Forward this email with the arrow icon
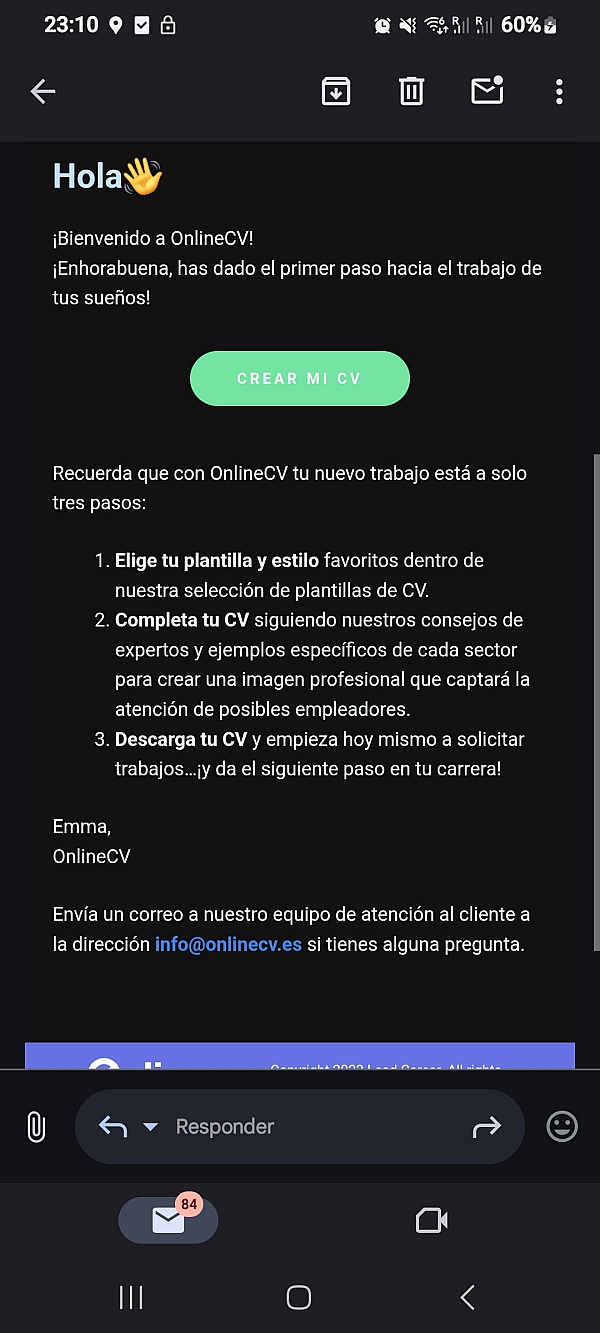Image resolution: width=600 pixels, height=1333 pixels. point(486,1127)
